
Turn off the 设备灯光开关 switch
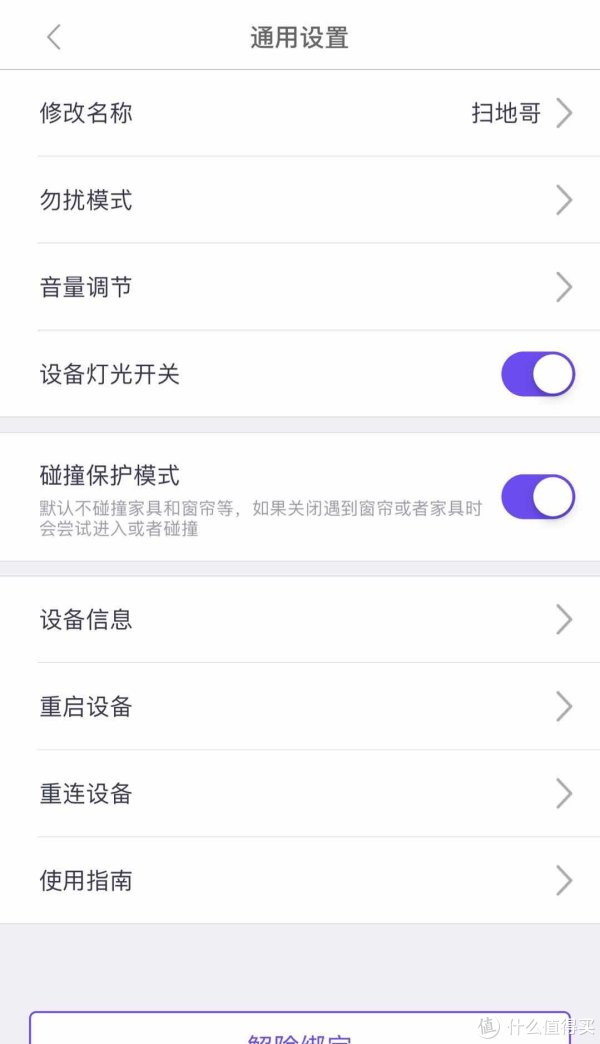point(538,374)
